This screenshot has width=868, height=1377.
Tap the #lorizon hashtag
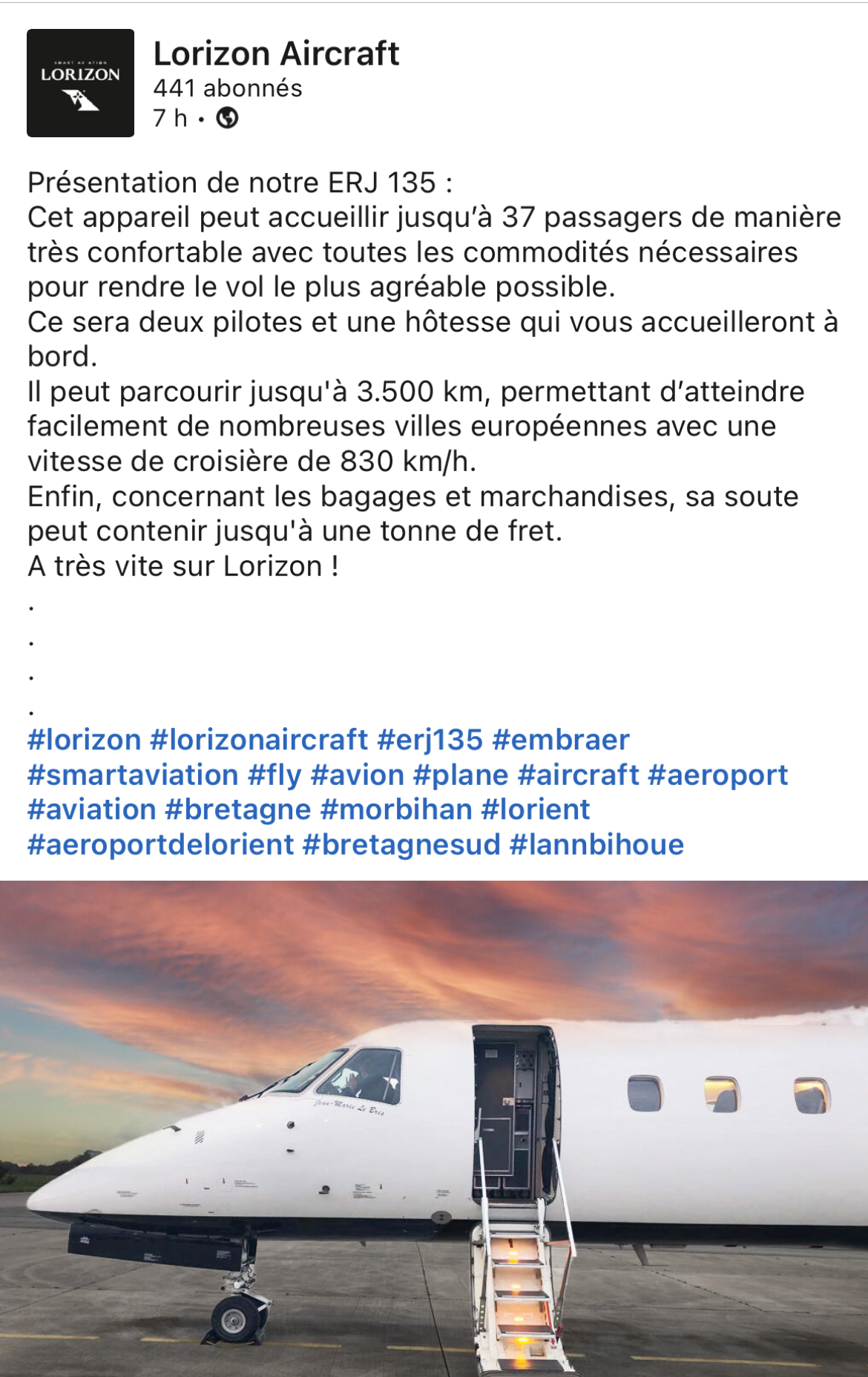coord(84,740)
